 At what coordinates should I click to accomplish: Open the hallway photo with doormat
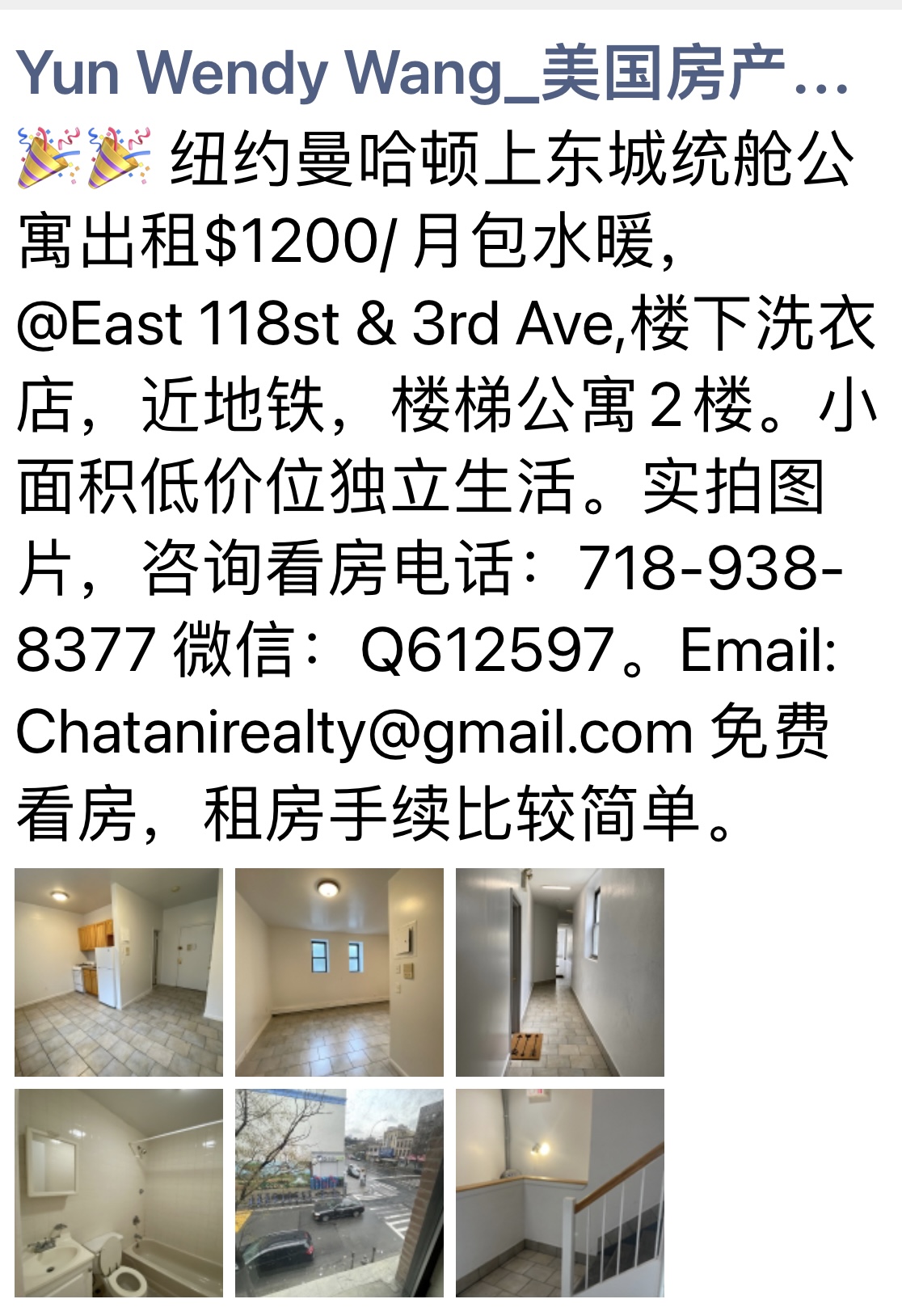pyautogui.click(x=560, y=972)
